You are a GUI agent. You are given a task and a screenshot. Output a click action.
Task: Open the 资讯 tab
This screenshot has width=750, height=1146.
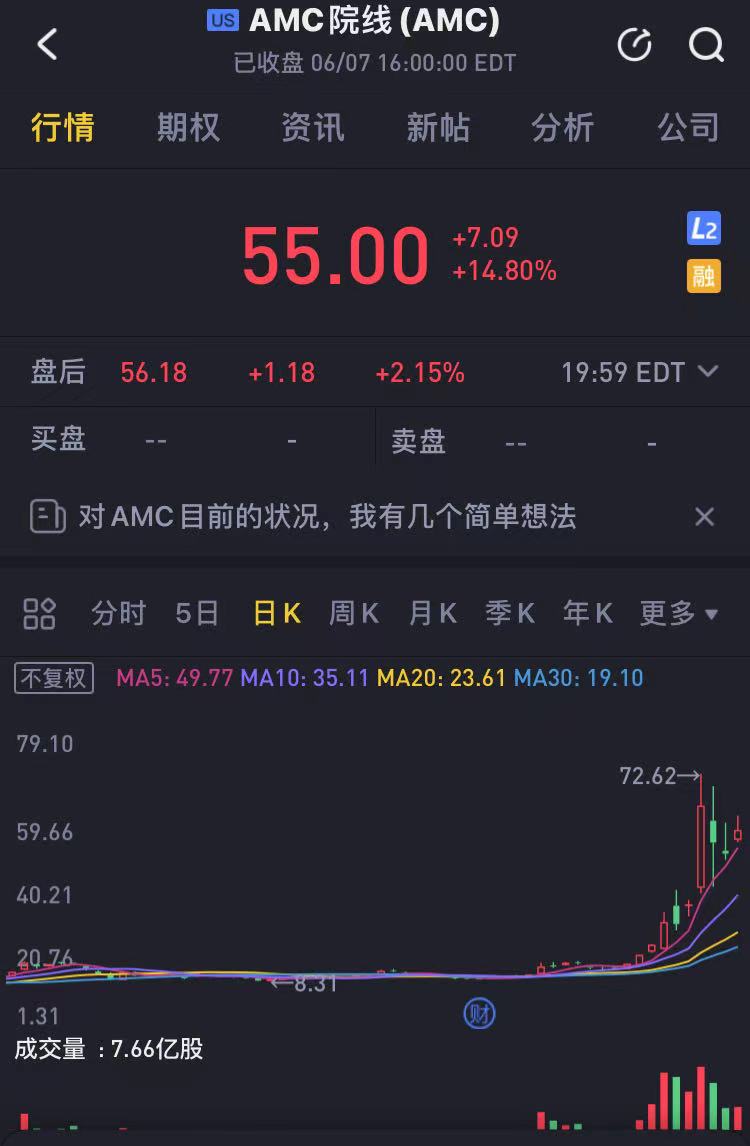[x=312, y=128]
